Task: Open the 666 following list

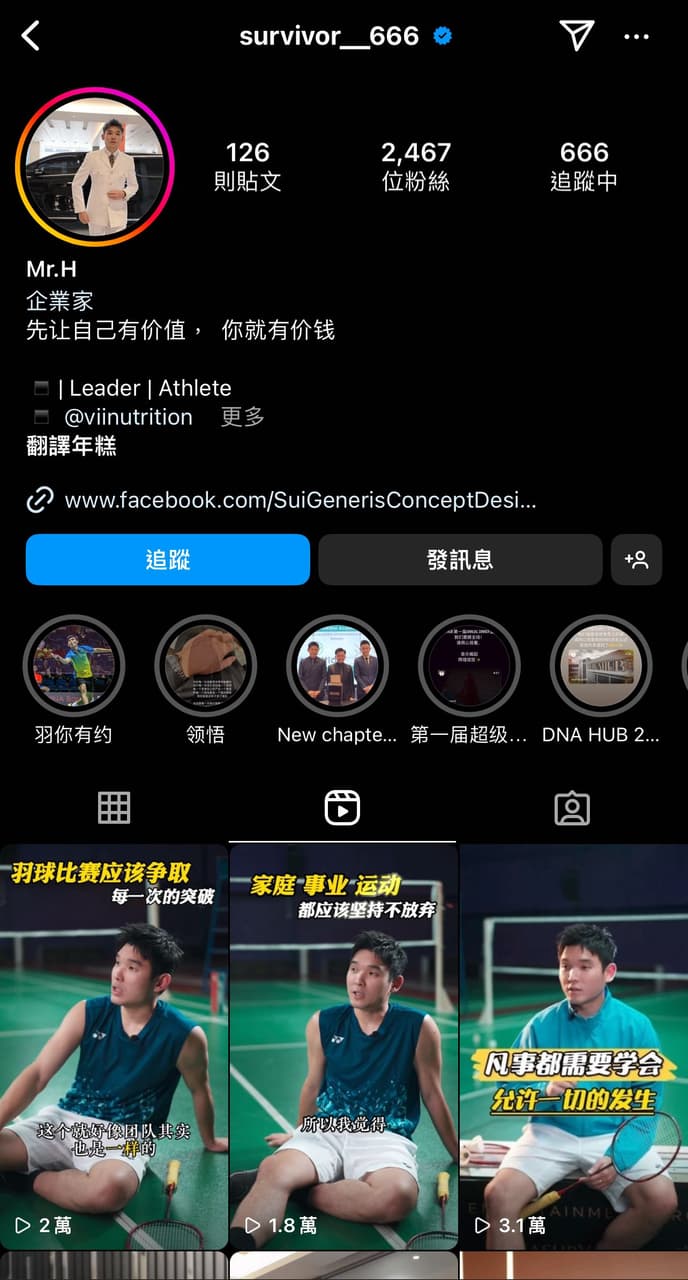Action: (x=584, y=166)
